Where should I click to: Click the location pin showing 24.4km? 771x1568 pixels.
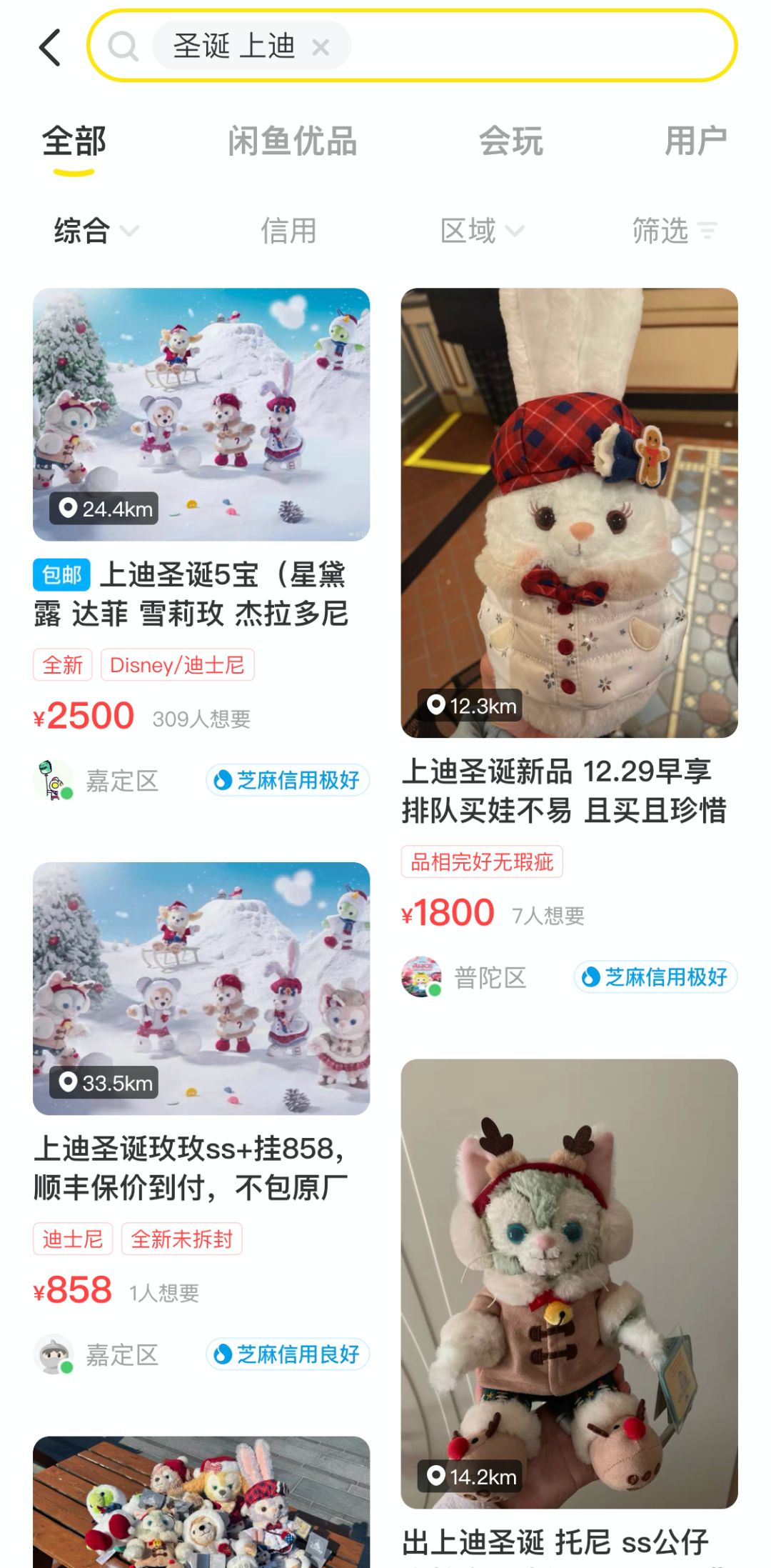point(106,509)
